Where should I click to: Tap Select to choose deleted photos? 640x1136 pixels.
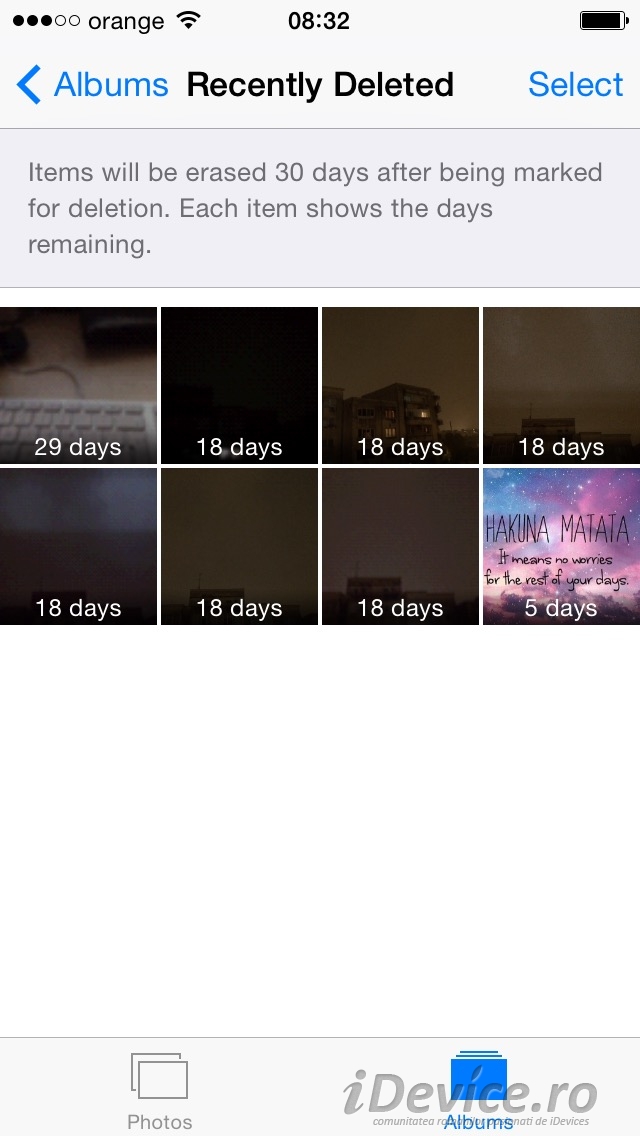tap(575, 85)
